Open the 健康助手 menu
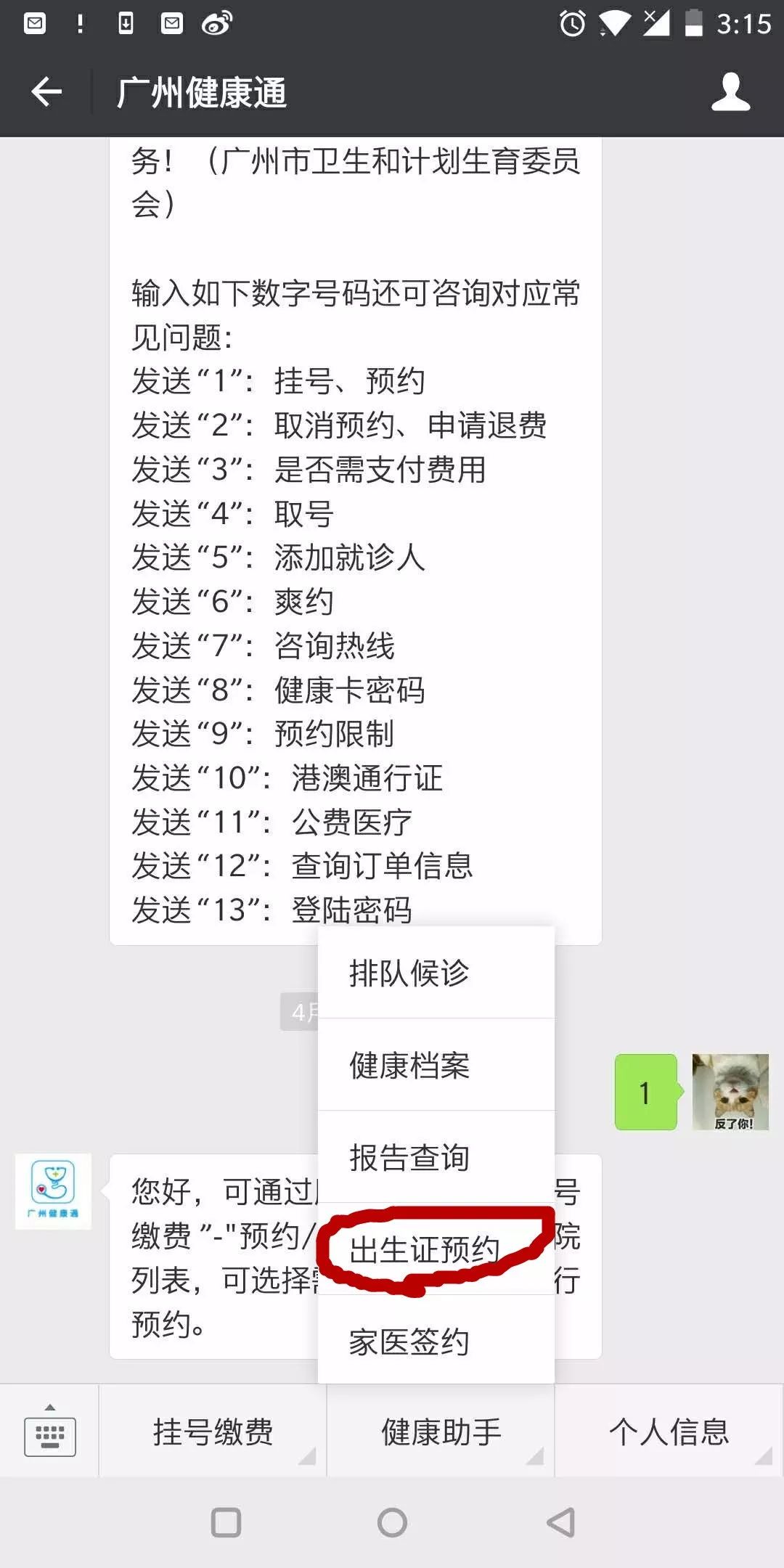This screenshot has height=1568, width=784. coord(441,1432)
